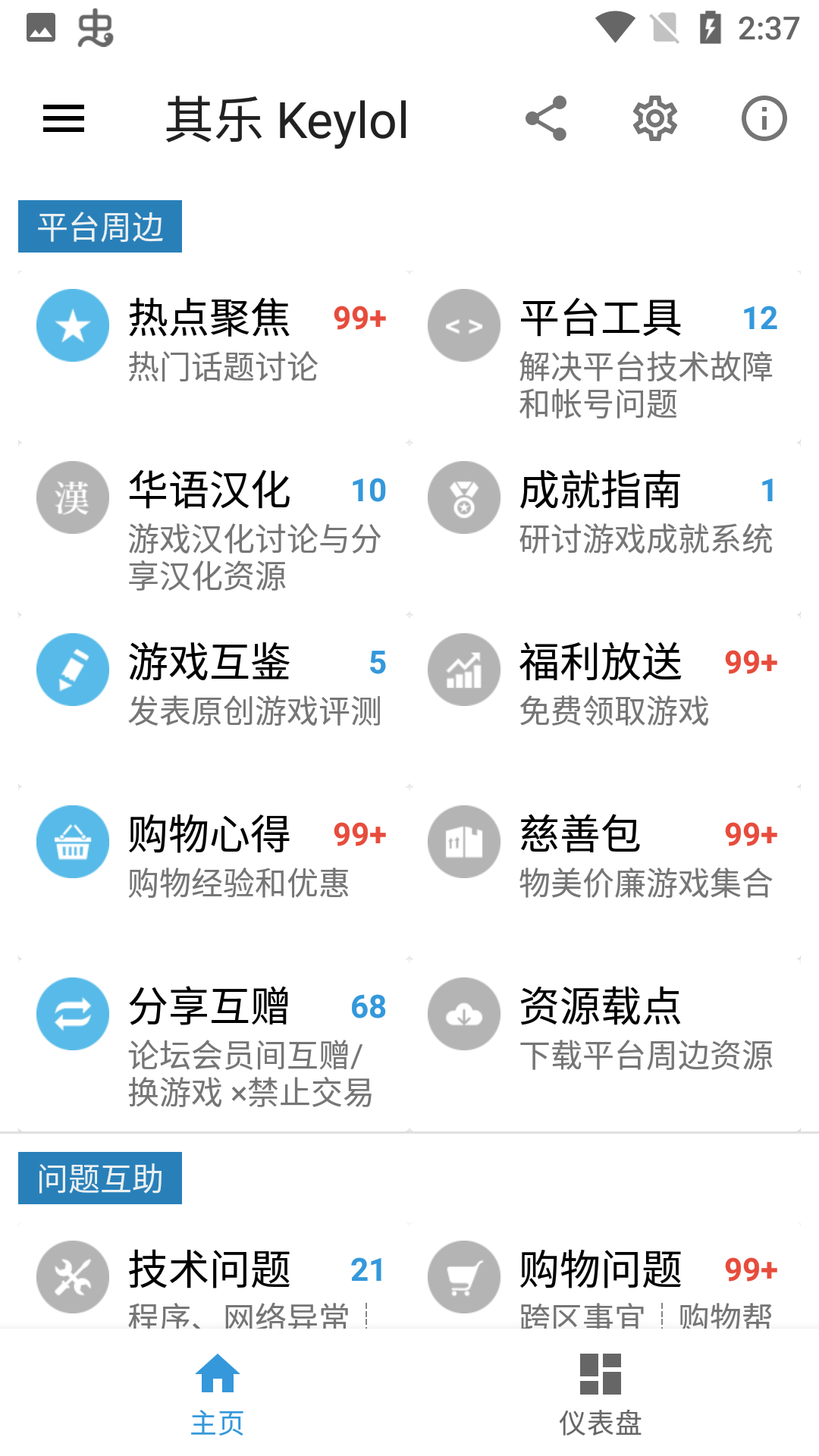The width and height of the screenshot is (819, 1456).
Task: Switch to the 仪表盘 dashboard tab
Action: click(601, 1401)
